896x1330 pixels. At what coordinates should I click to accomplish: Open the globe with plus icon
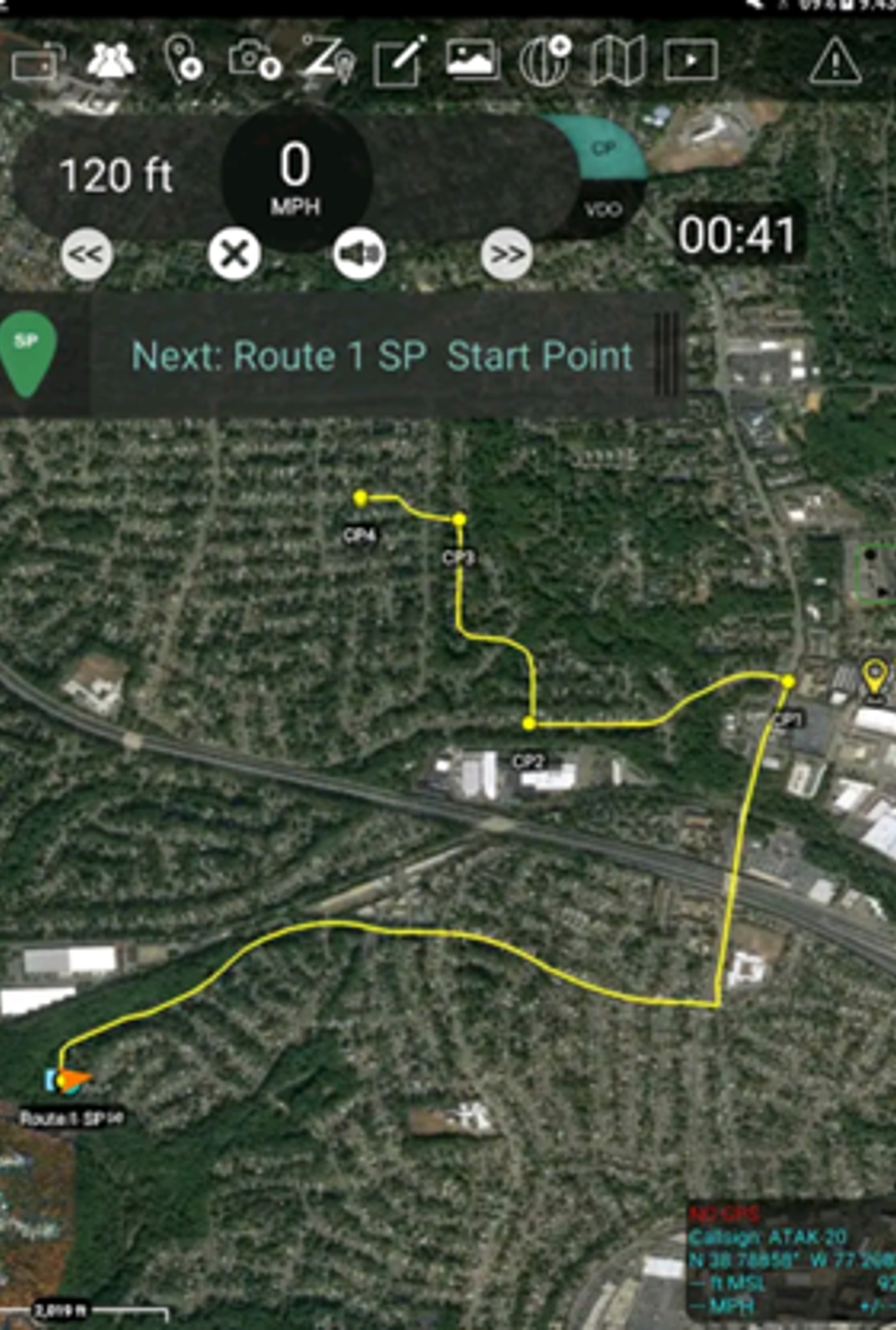(x=545, y=60)
